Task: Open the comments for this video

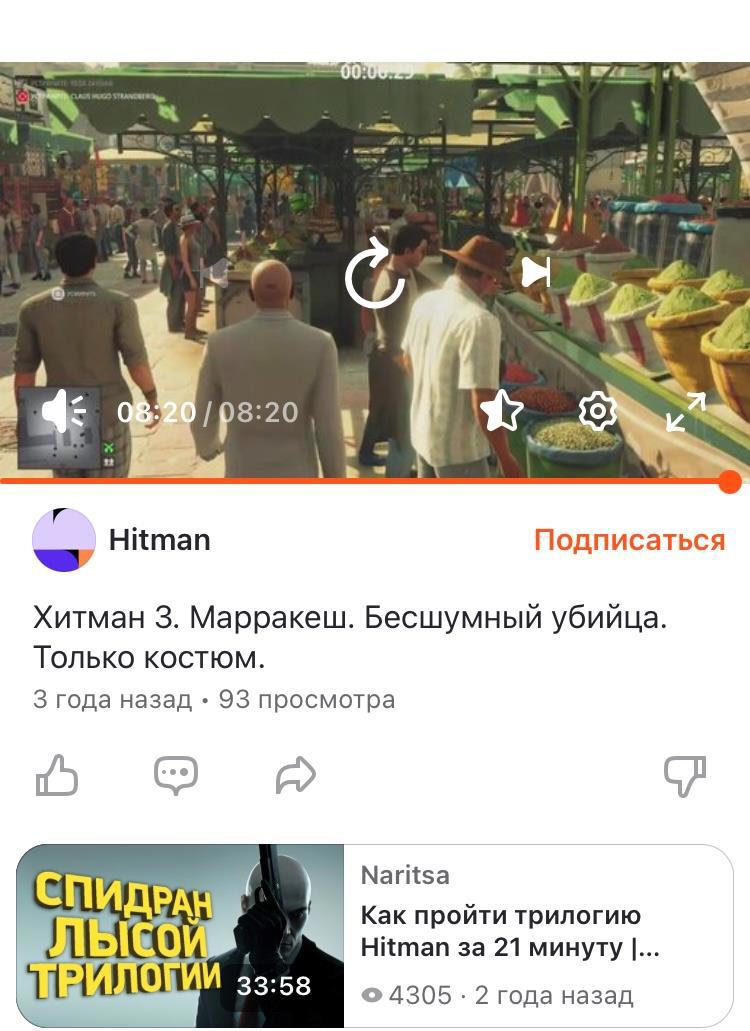Action: tap(176, 775)
